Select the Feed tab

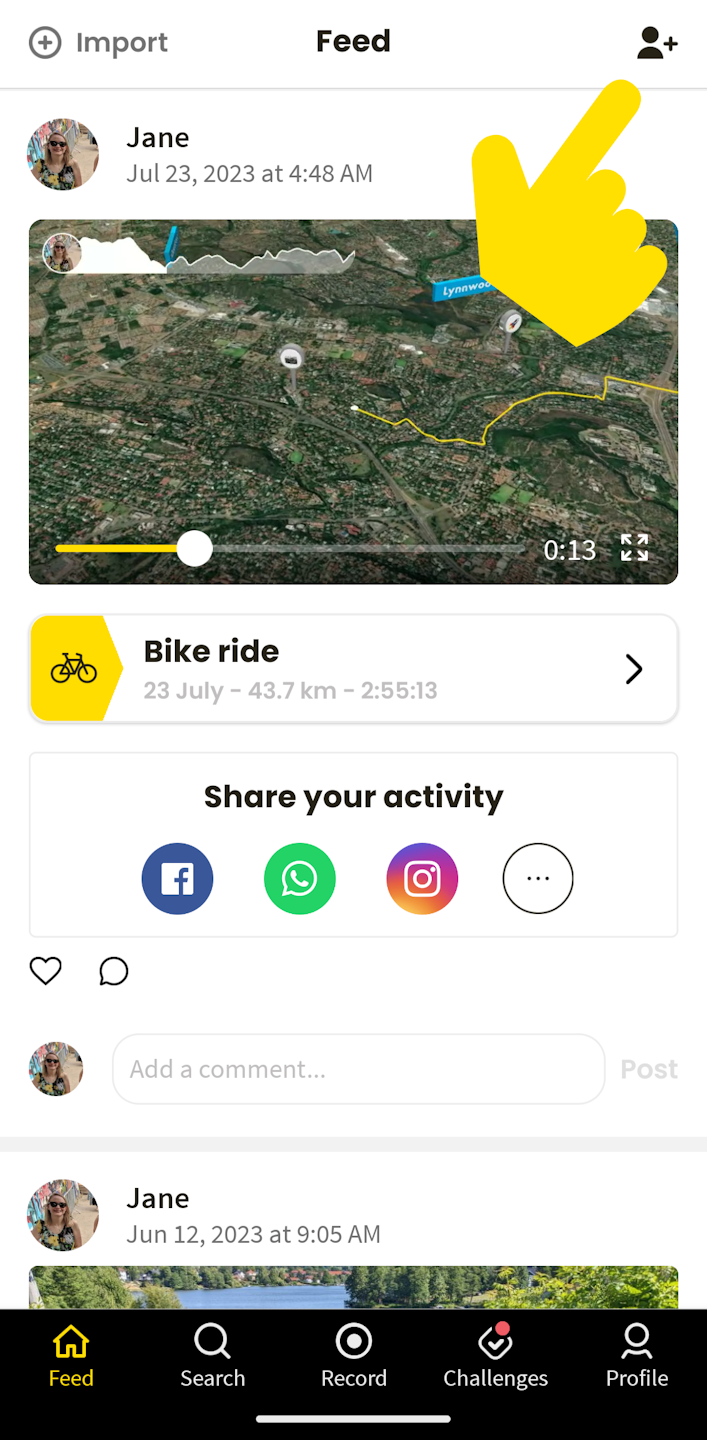(71, 1355)
